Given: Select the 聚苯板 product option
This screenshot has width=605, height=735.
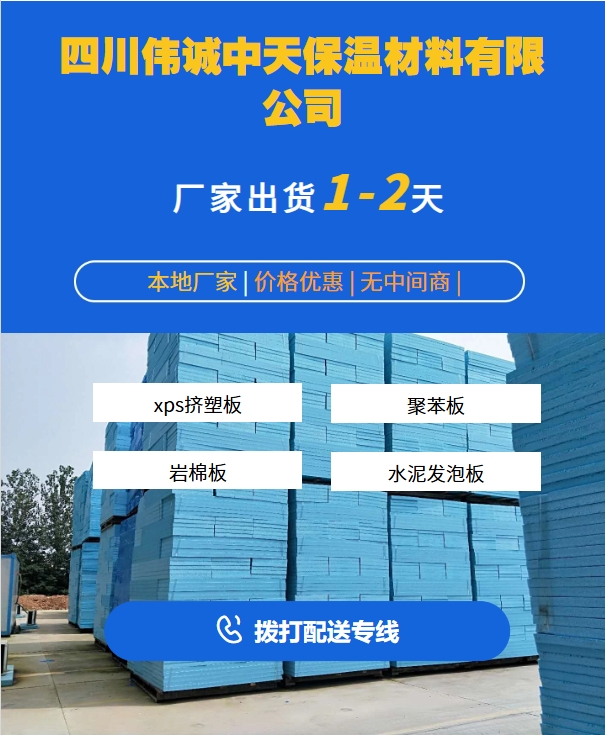Looking at the screenshot, I should point(435,404).
